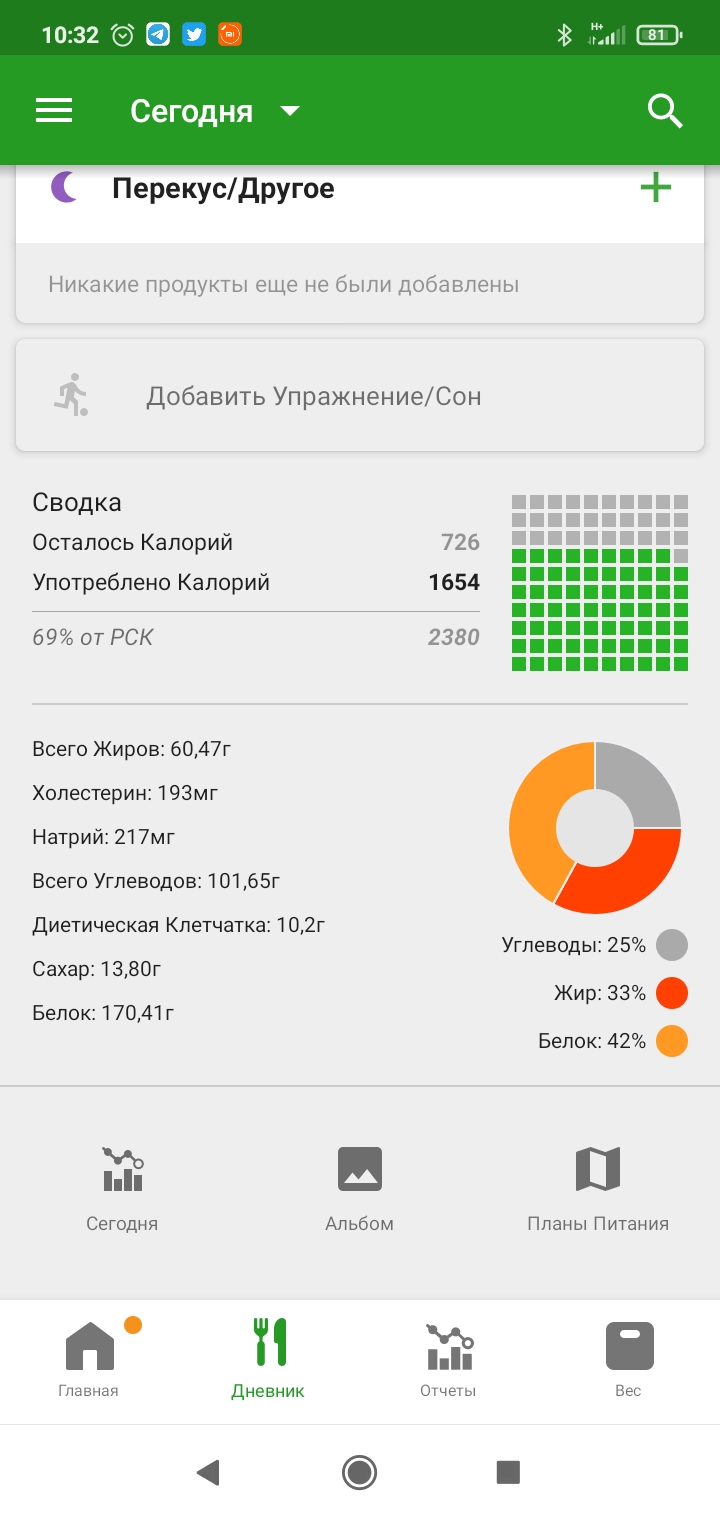720x1520 pixels.
Task: Switch to the Отчеты tab
Action: [448, 1360]
